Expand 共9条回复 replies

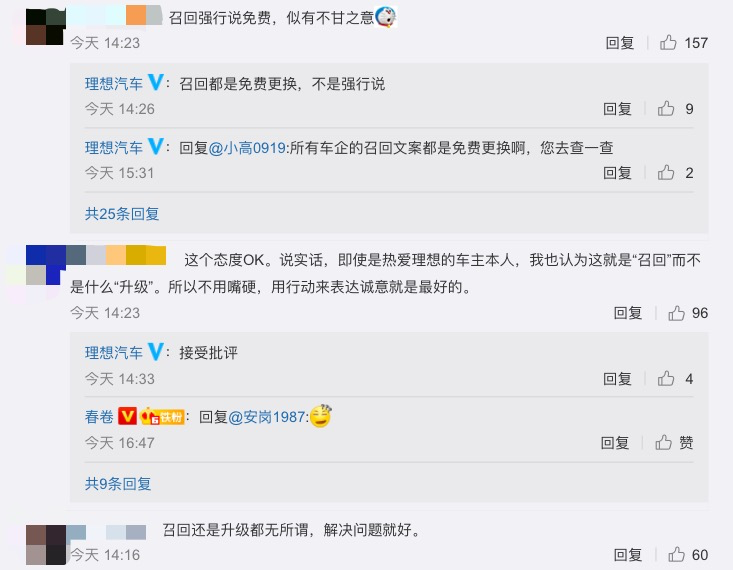coord(118,483)
